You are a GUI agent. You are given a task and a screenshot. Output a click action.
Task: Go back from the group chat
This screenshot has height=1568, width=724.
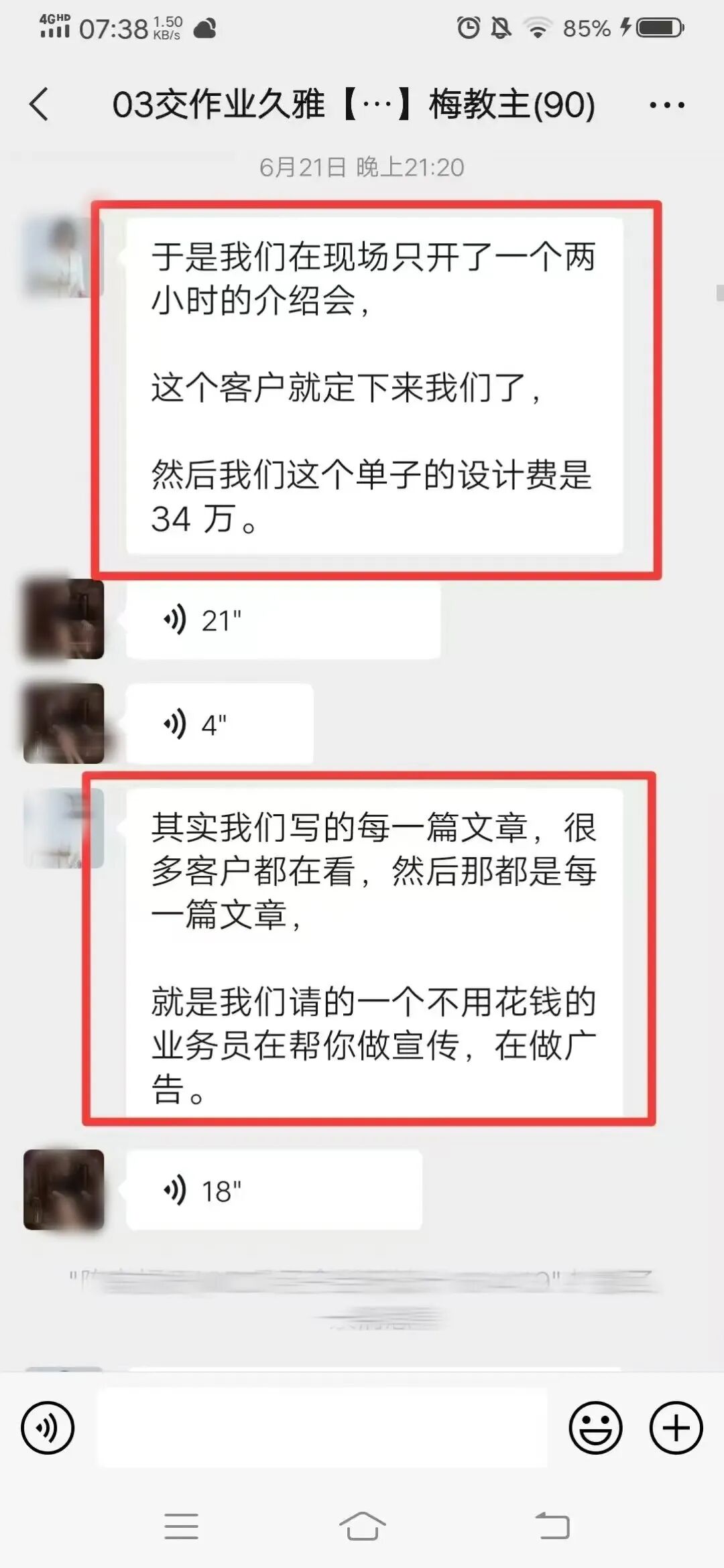coord(40,105)
